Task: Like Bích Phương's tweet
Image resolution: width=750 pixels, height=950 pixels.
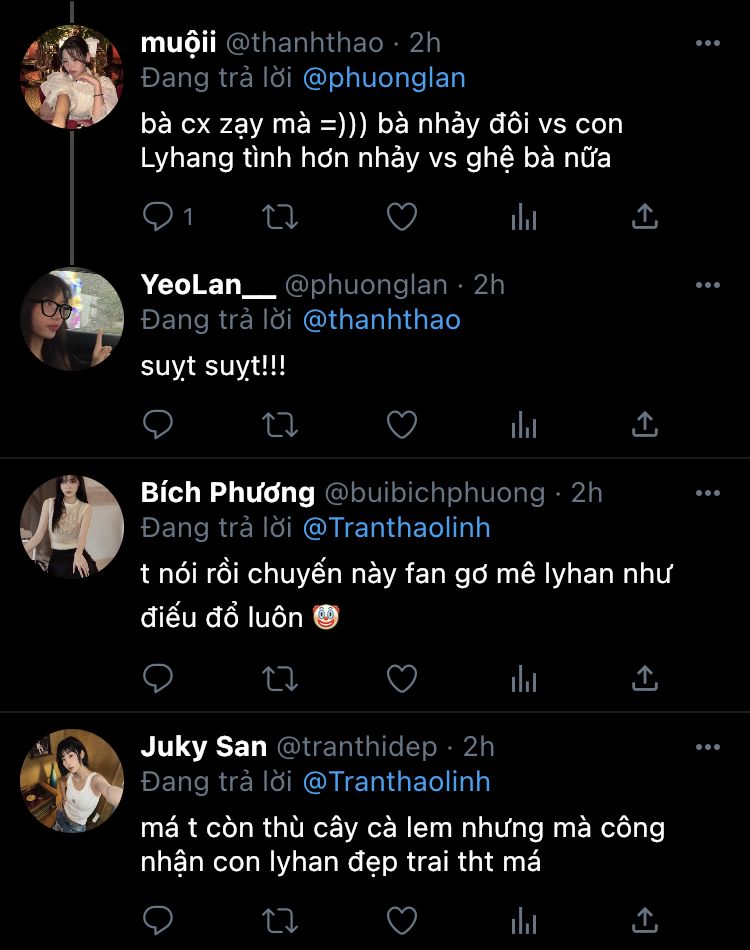Action: tap(402, 678)
